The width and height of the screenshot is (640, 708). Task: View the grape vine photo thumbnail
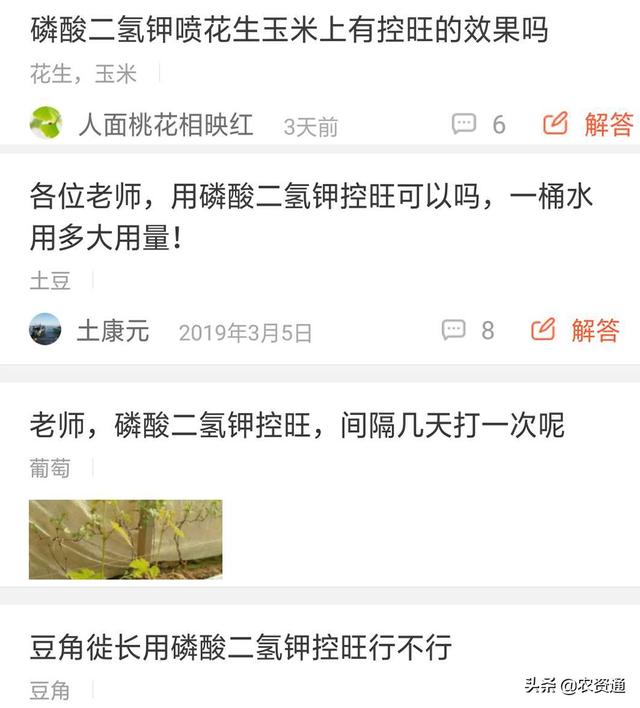[126, 539]
